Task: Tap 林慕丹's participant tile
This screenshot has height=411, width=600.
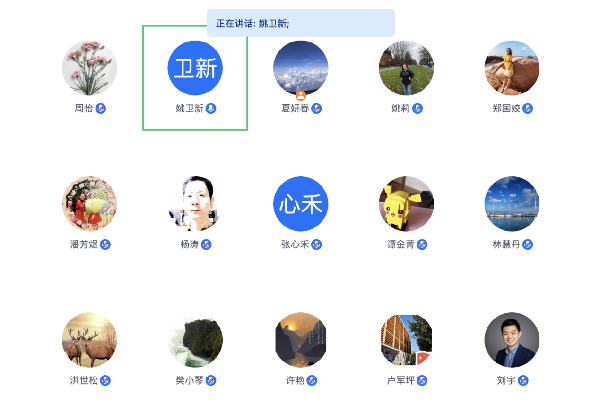Action: (512, 204)
